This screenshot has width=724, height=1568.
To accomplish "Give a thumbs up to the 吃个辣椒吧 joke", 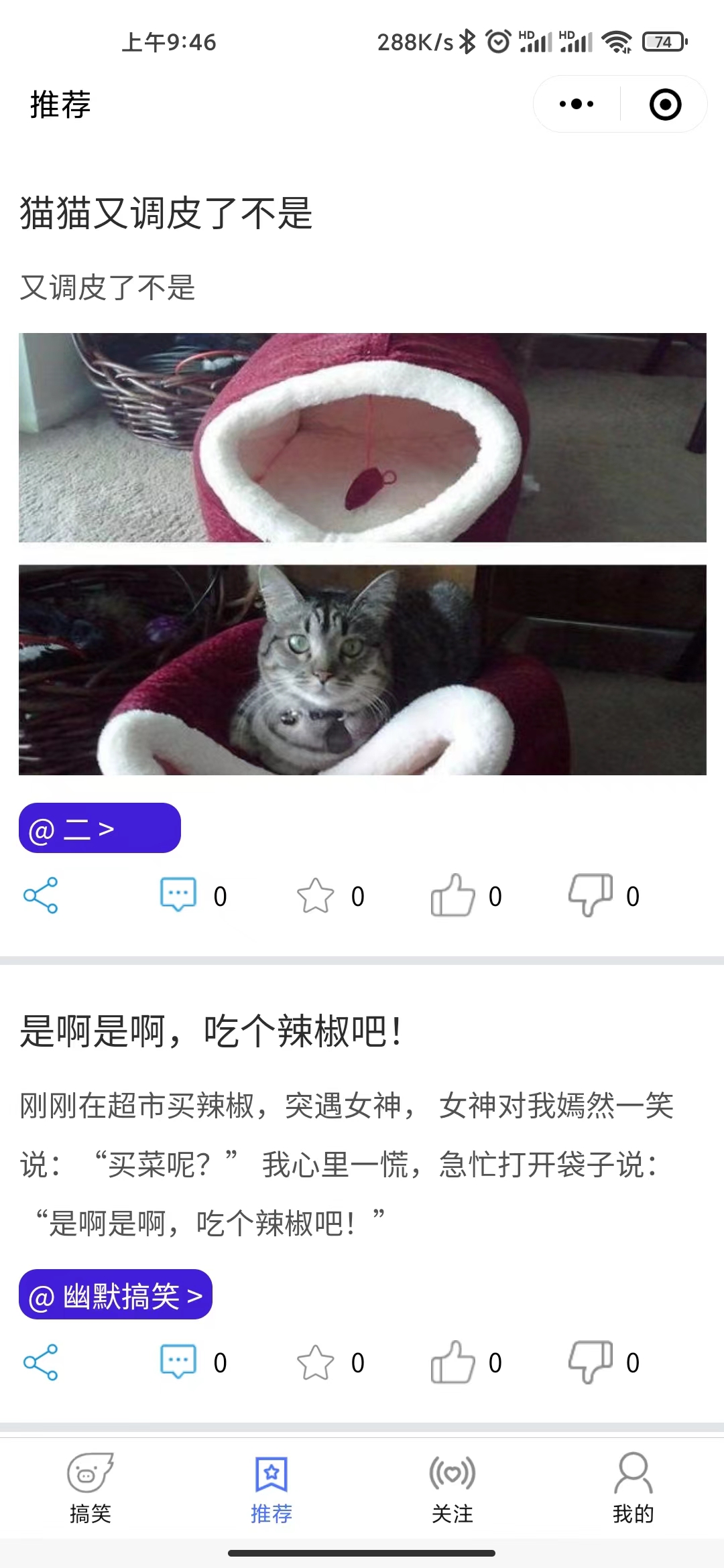I will (452, 1362).
